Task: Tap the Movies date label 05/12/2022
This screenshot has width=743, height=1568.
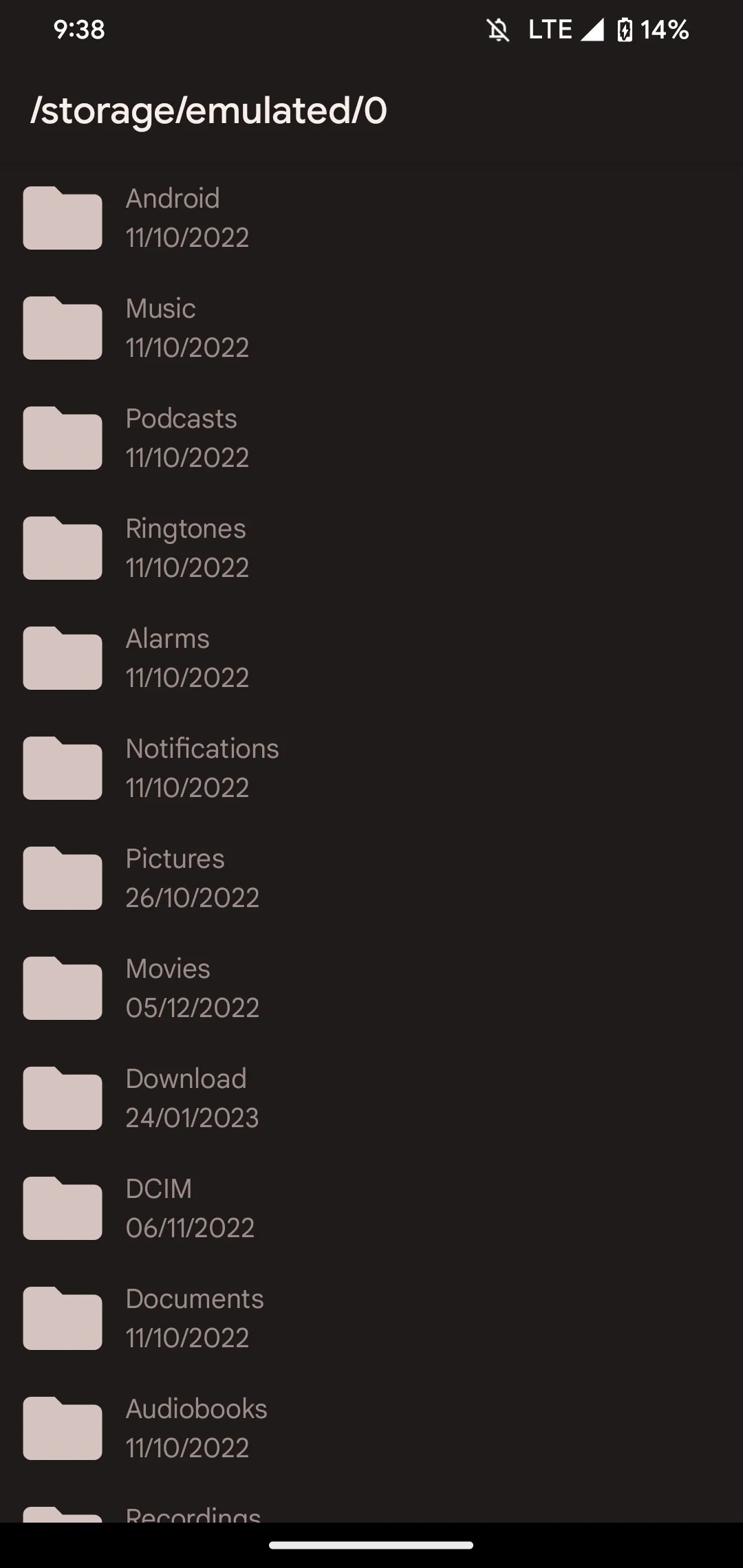Action: (193, 1008)
